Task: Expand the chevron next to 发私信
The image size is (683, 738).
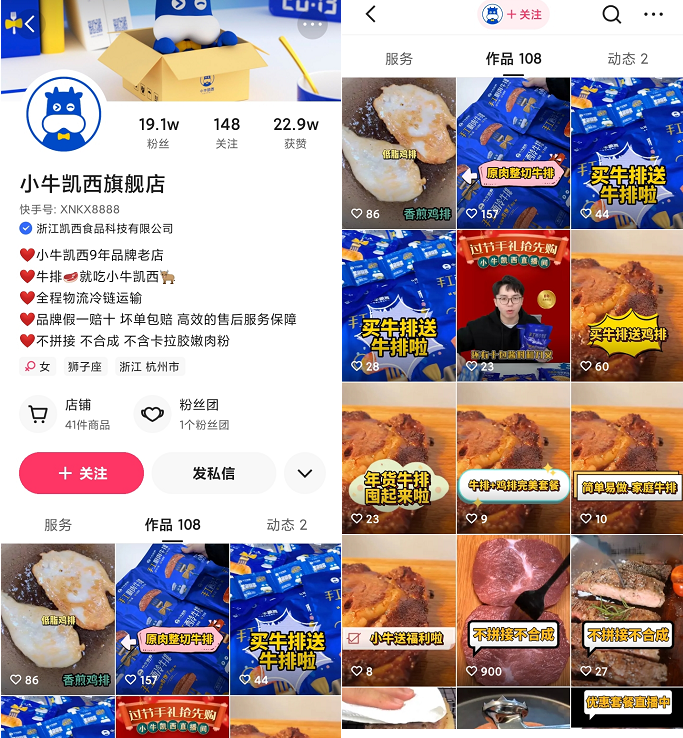Action: pyautogui.click(x=304, y=473)
